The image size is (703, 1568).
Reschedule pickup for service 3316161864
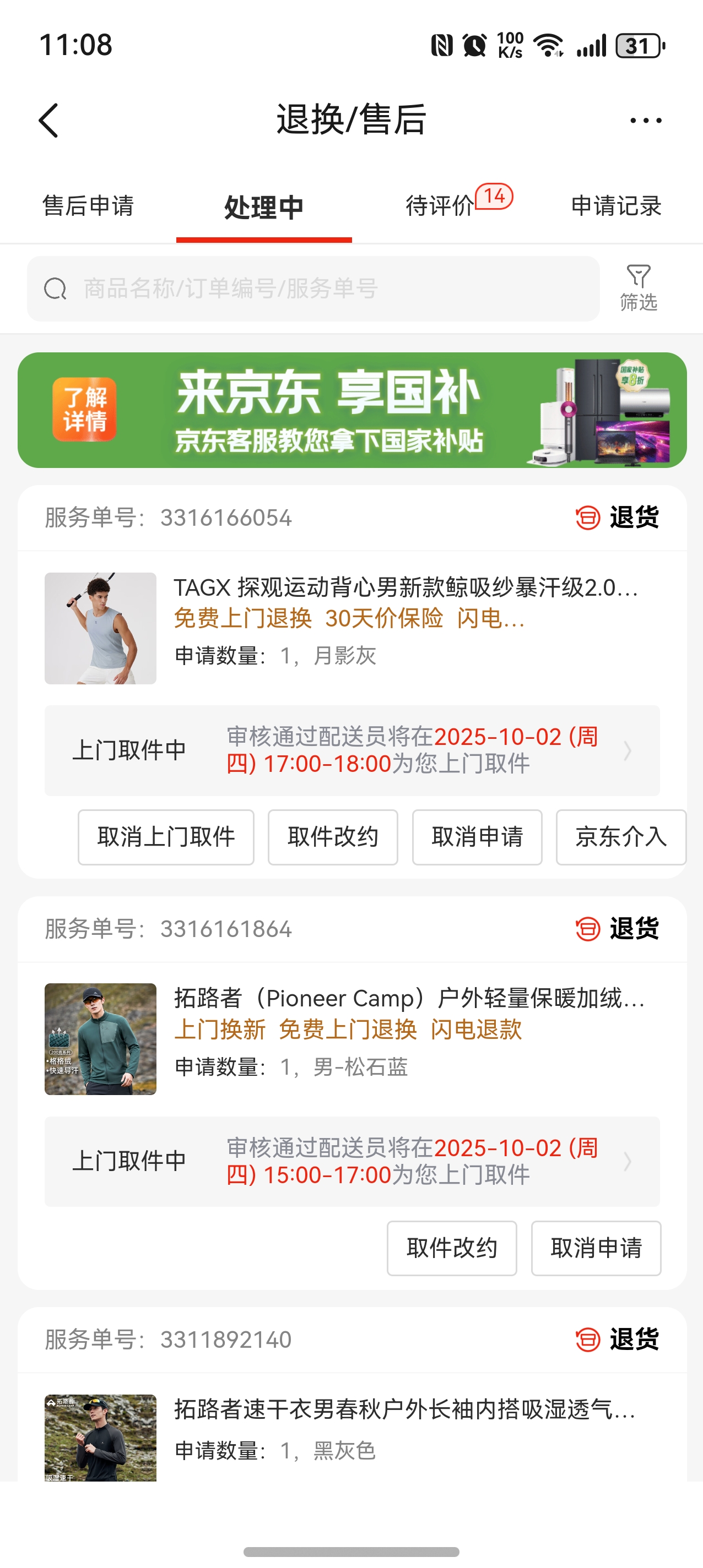coord(451,1248)
